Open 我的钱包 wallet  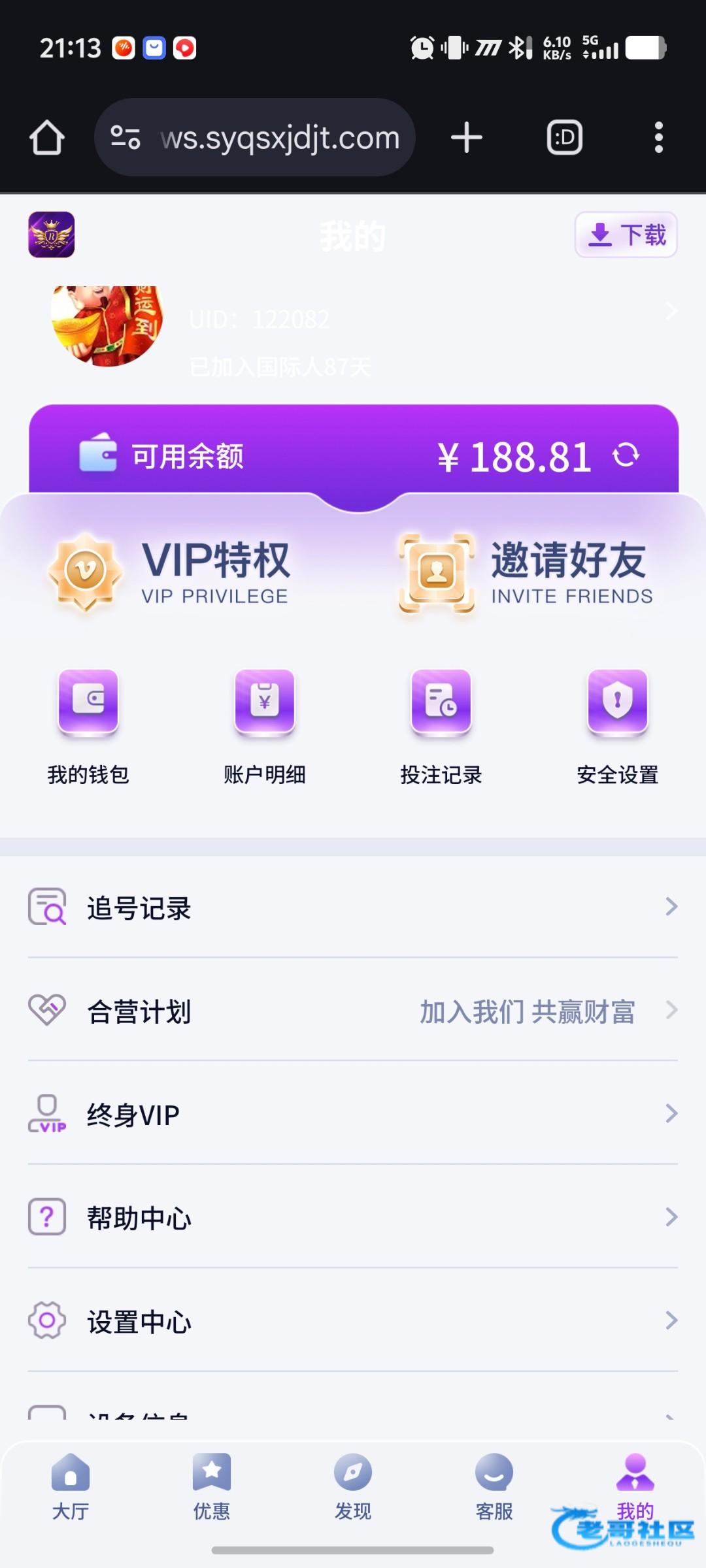(x=88, y=727)
